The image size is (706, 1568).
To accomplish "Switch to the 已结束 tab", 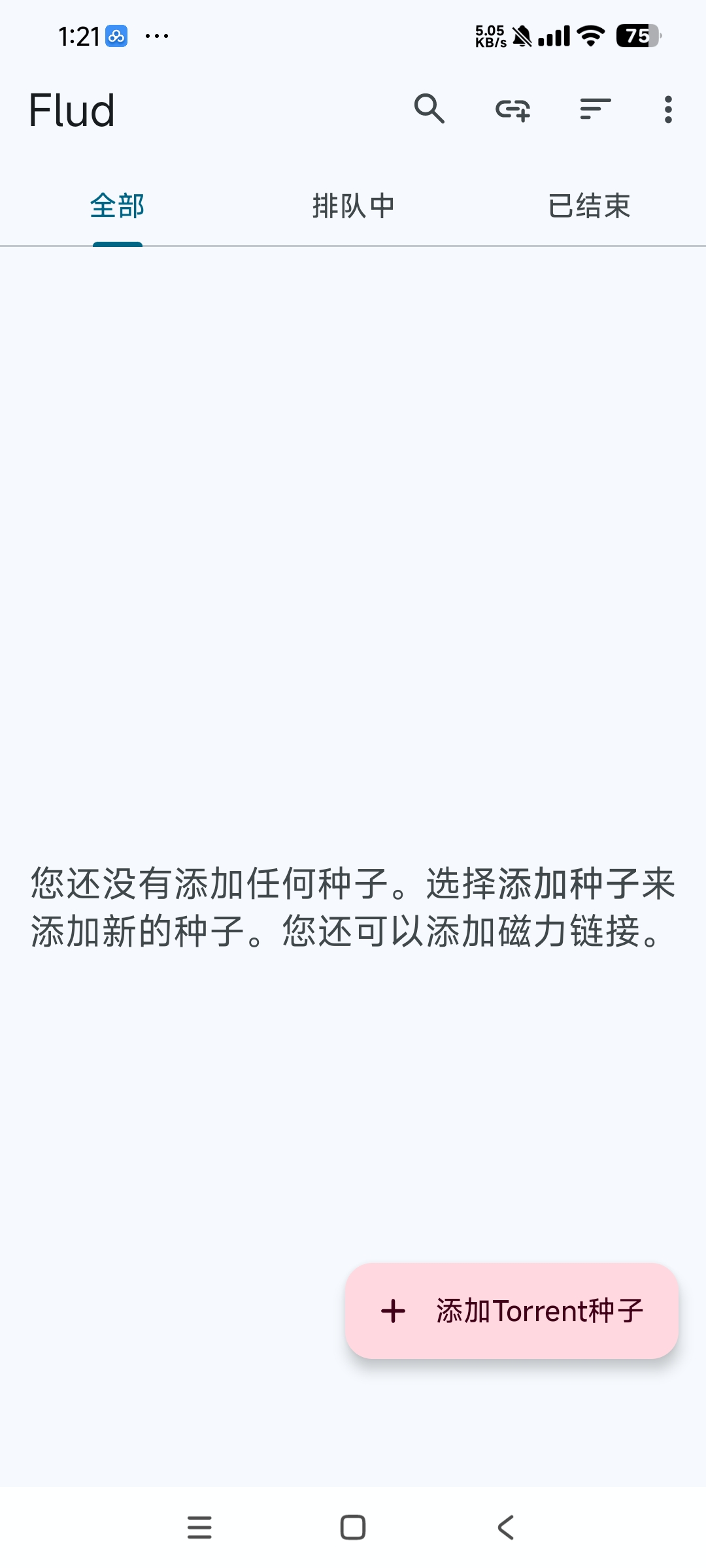I will tap(588, 206).
